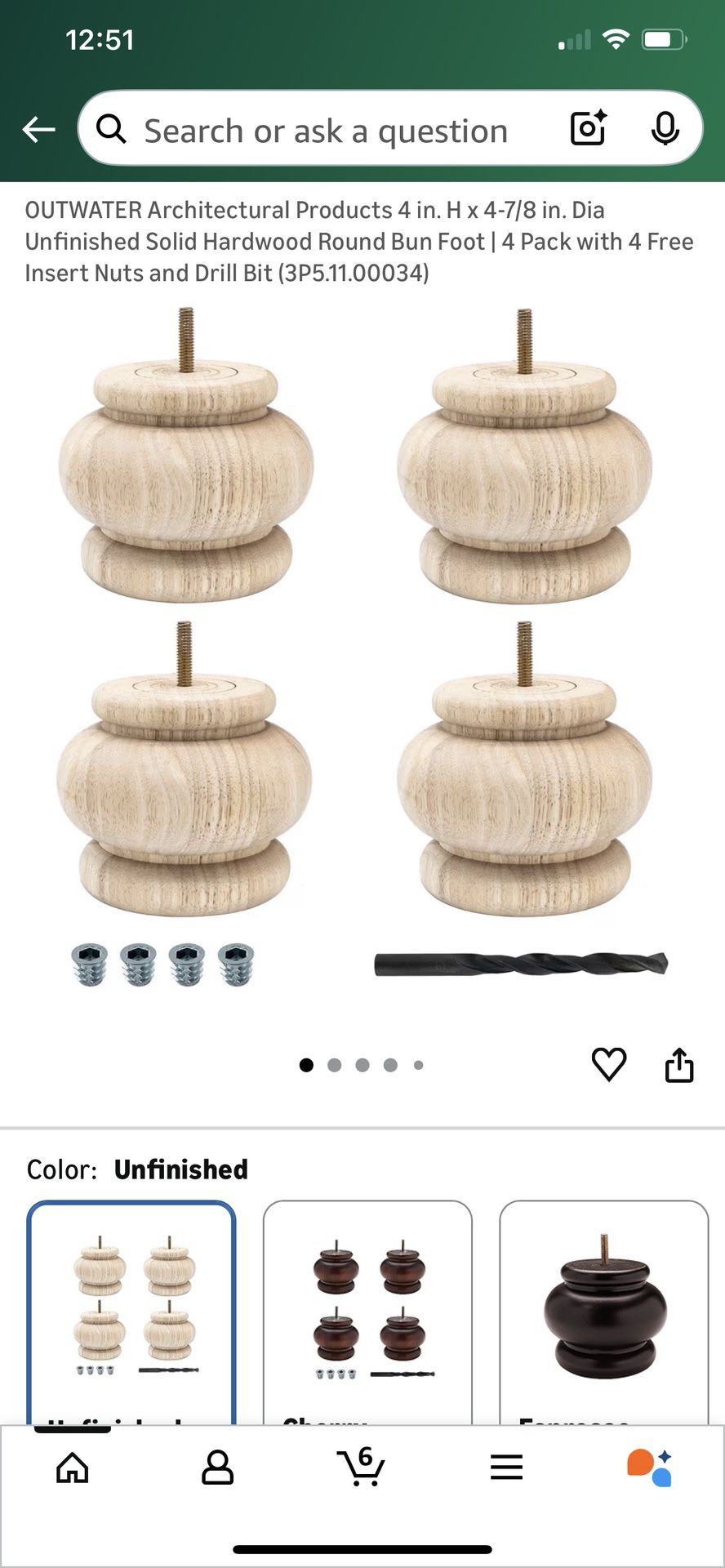Go back with the left arrow
Screen dimensions: 725x1568
click(x=38, y=129)
